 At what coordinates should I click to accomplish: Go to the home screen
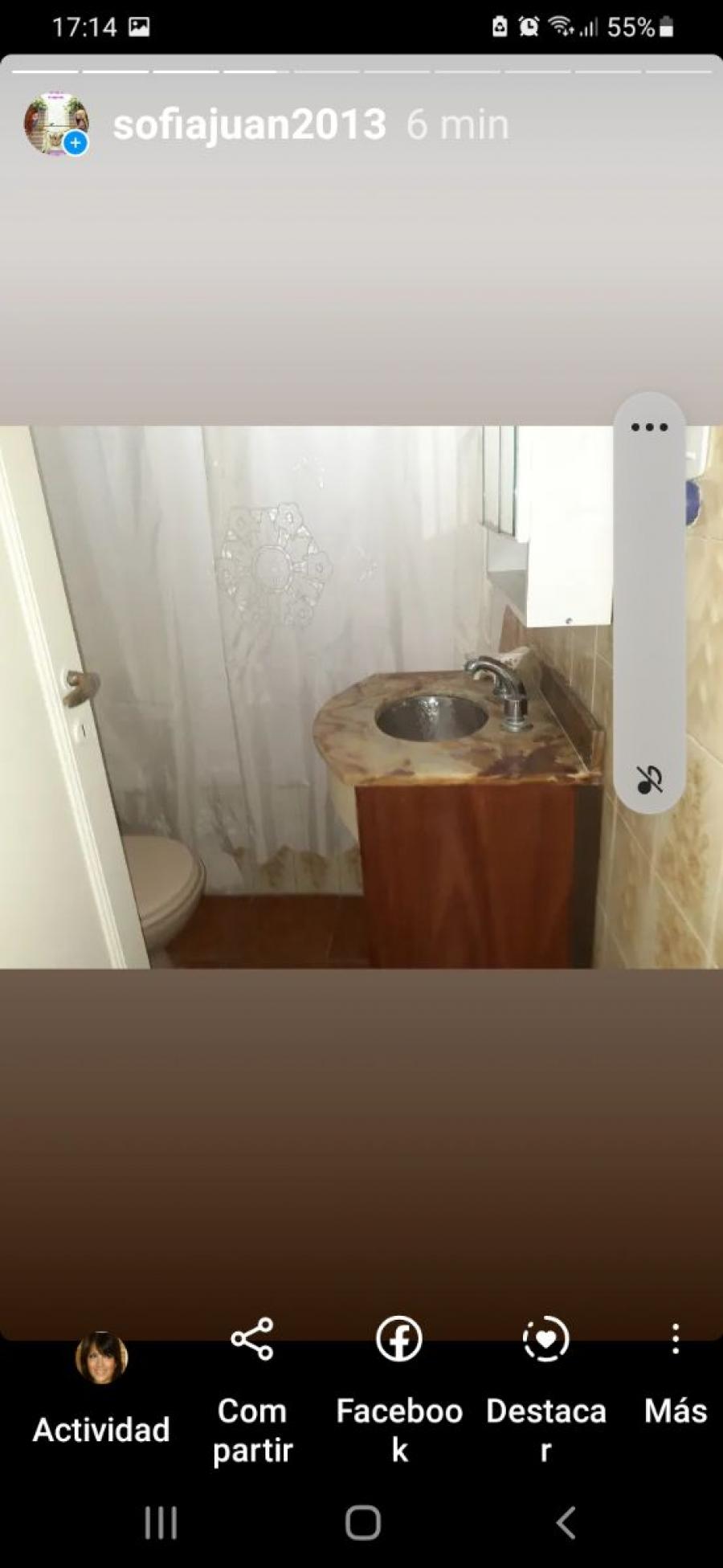[362, 1522]
